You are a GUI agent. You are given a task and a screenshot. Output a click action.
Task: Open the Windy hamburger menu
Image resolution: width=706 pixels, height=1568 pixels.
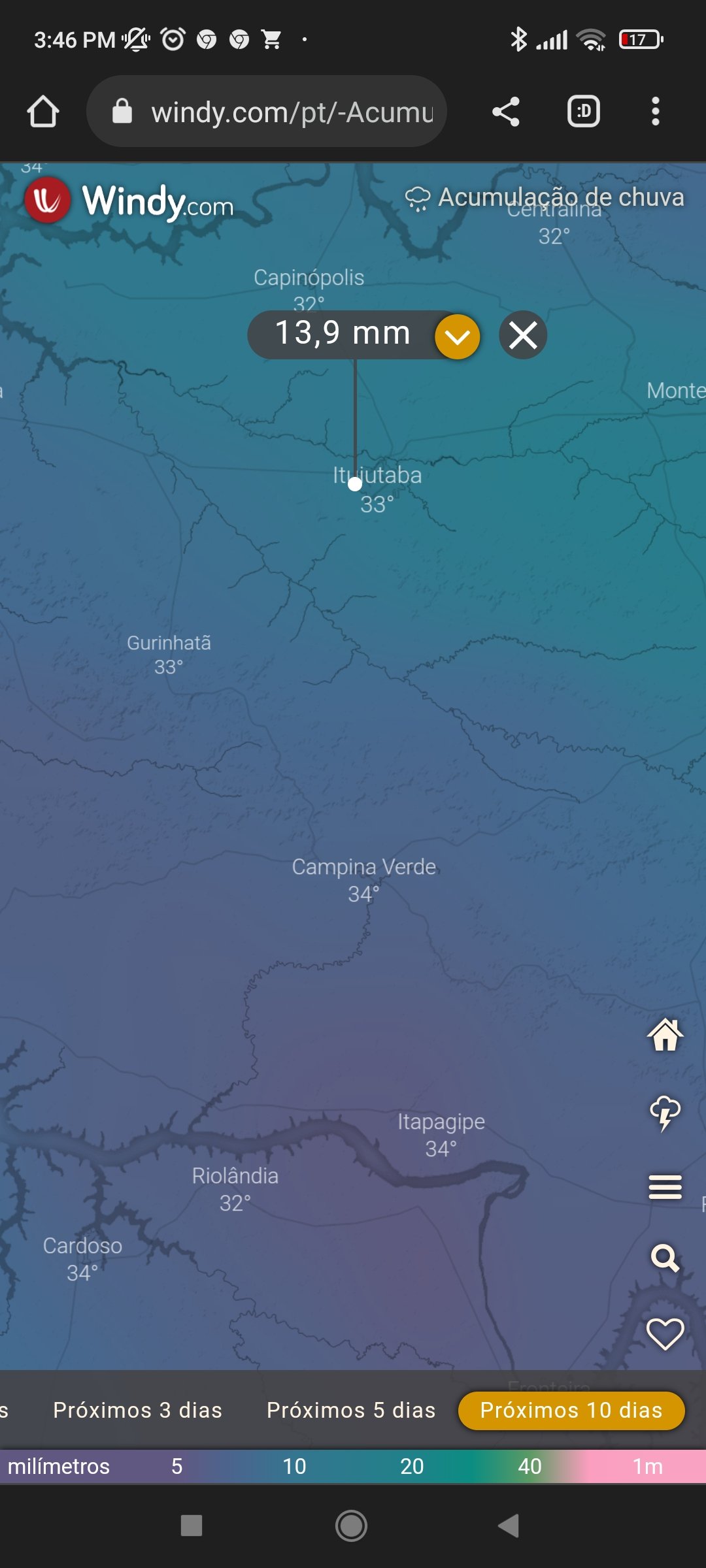coord(665,1187)
